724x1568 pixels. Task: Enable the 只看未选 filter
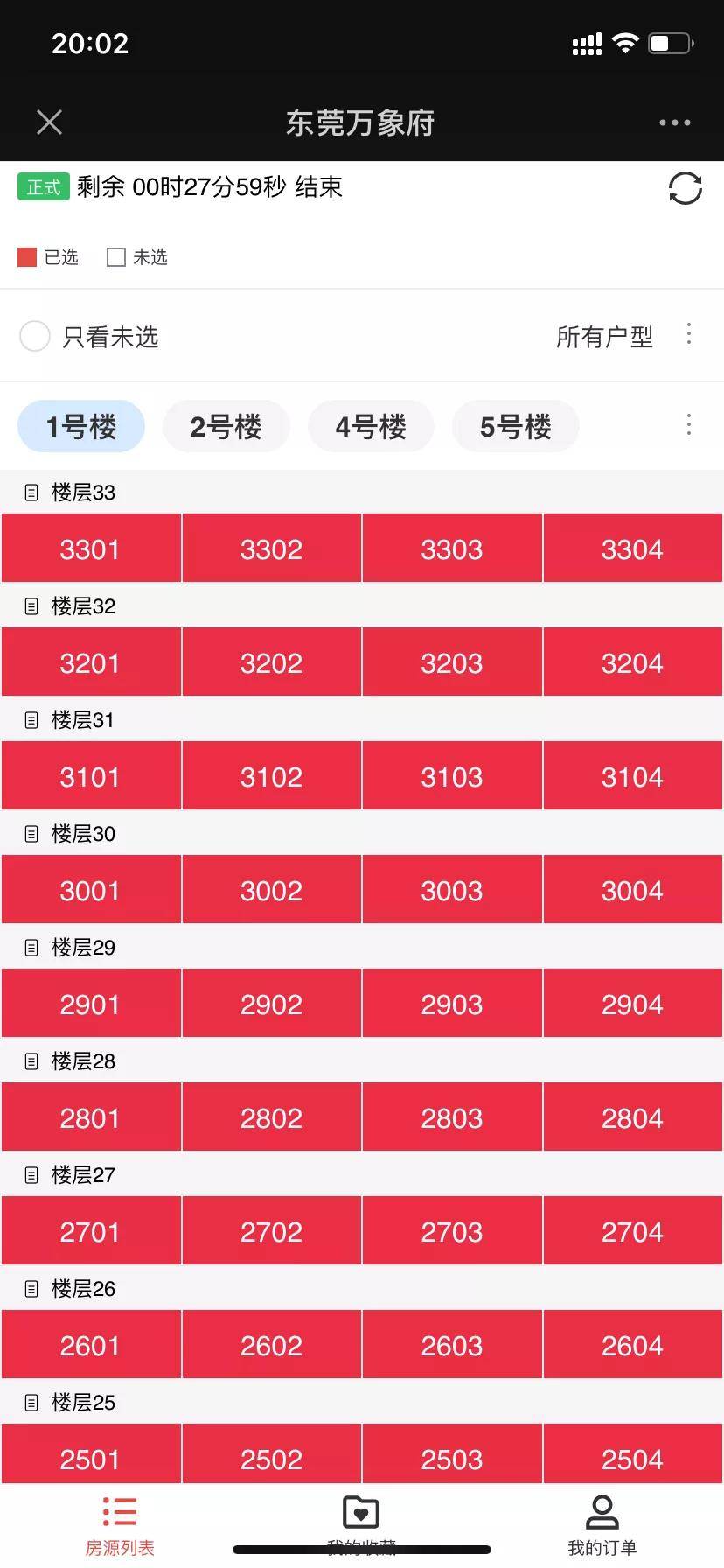coord(35,336)
